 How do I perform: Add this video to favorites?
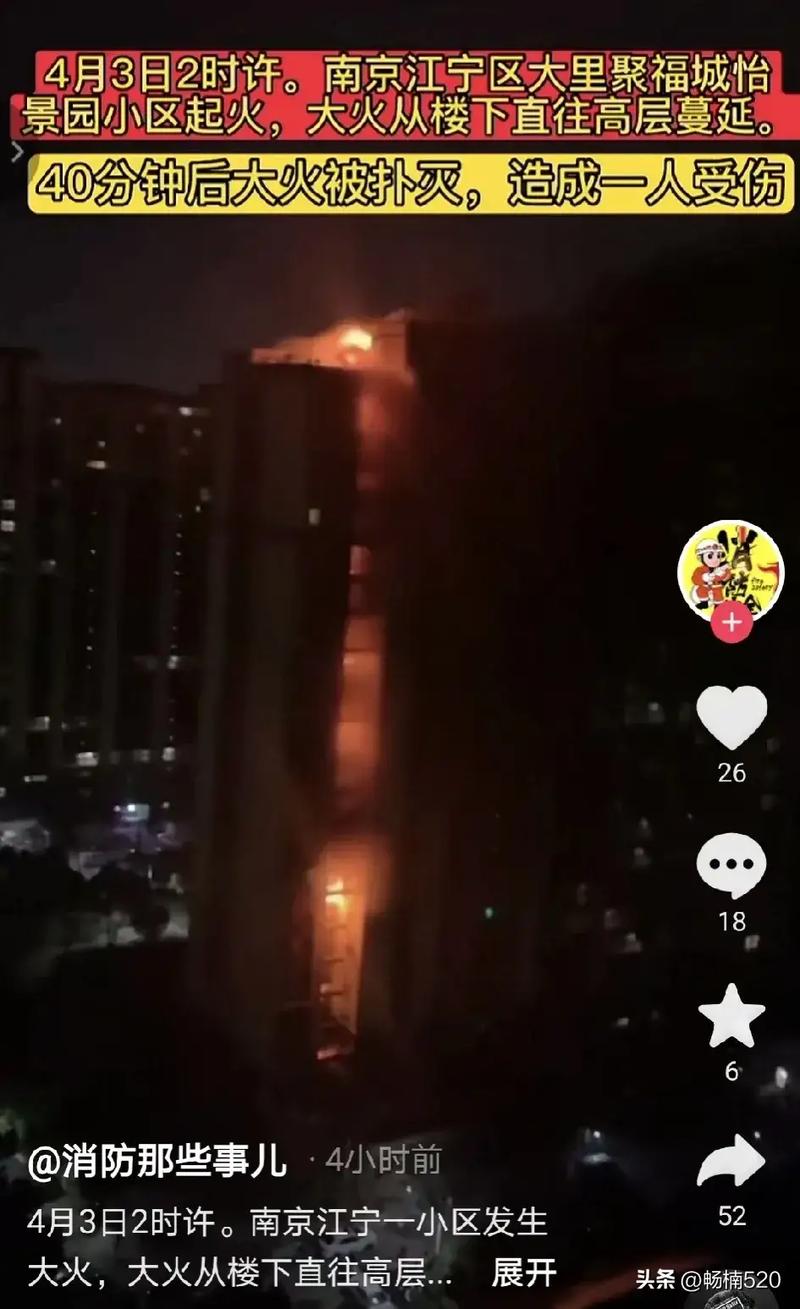732,1016
